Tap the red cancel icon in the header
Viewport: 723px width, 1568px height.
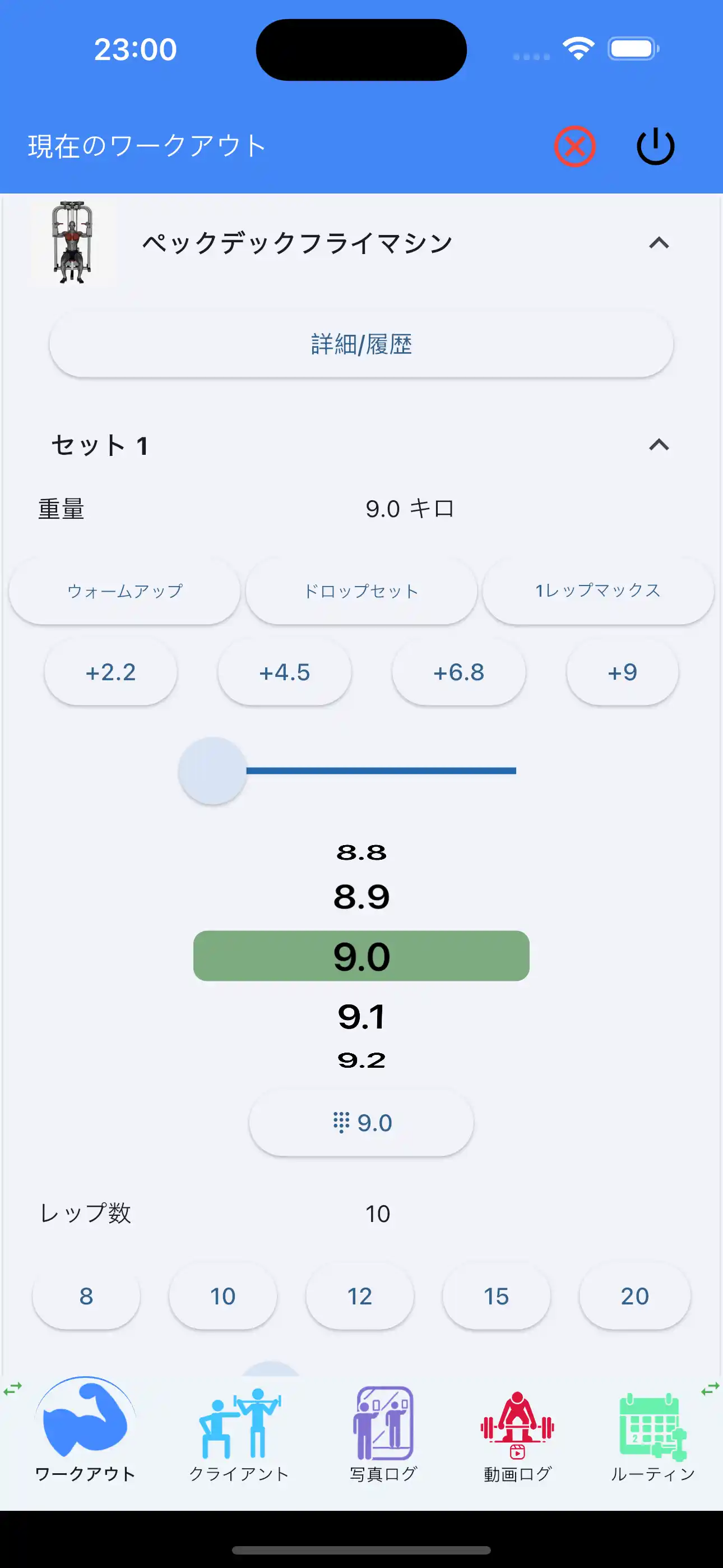[575, 145]
